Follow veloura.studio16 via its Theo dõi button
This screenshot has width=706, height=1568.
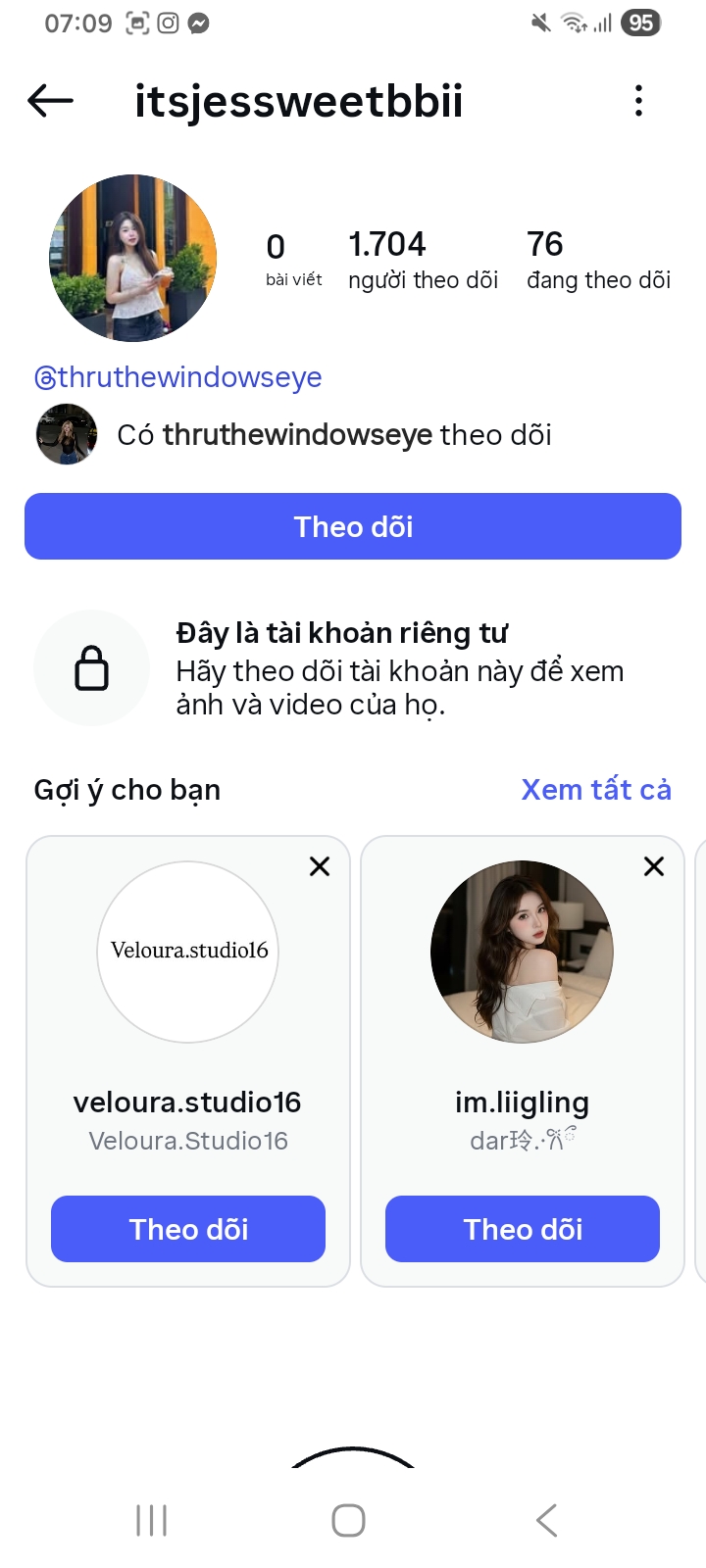tap(187, 1228)
